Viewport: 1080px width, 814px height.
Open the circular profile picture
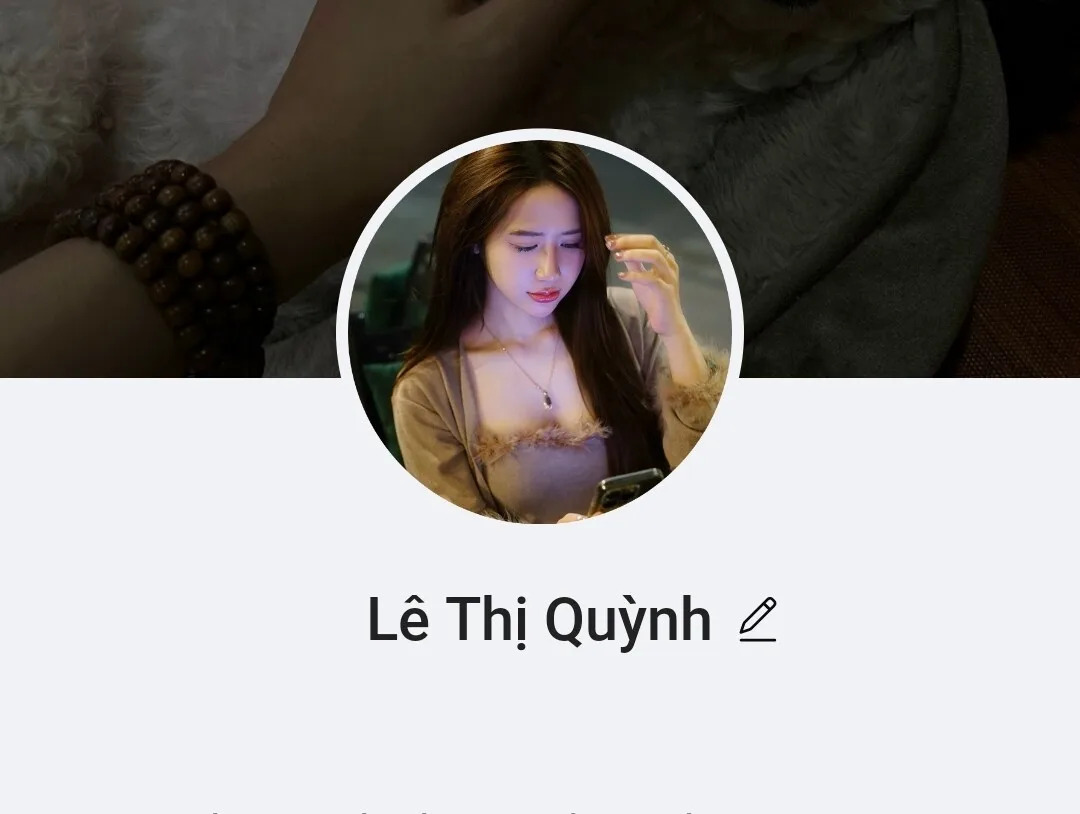point(540,330)
